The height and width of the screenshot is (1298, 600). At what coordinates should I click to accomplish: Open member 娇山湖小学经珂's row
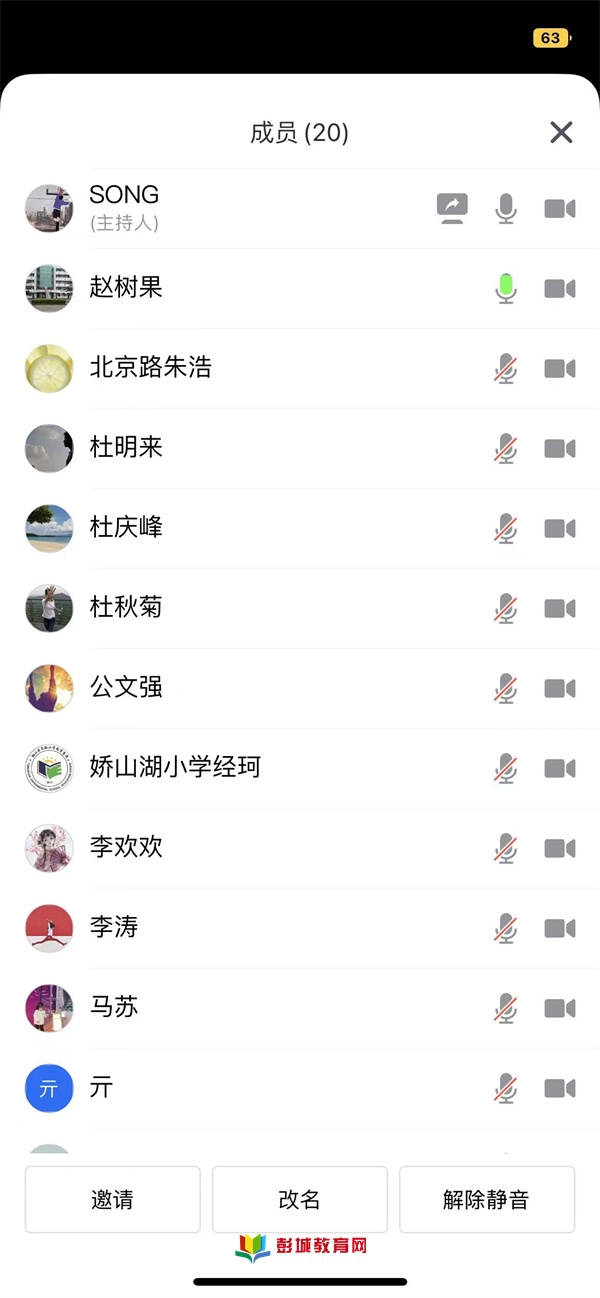pos(300,768)
